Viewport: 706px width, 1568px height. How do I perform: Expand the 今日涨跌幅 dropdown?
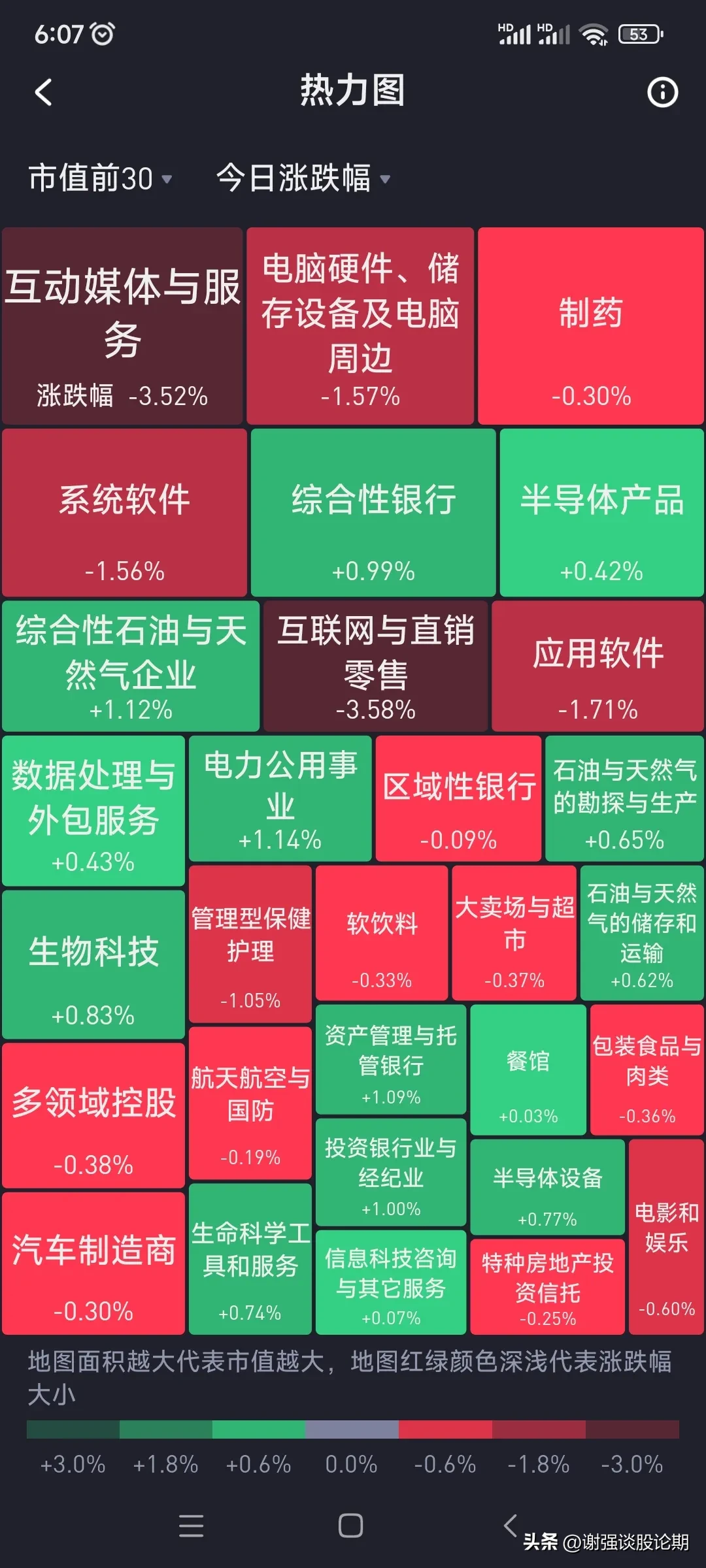(x=303, y=178)
